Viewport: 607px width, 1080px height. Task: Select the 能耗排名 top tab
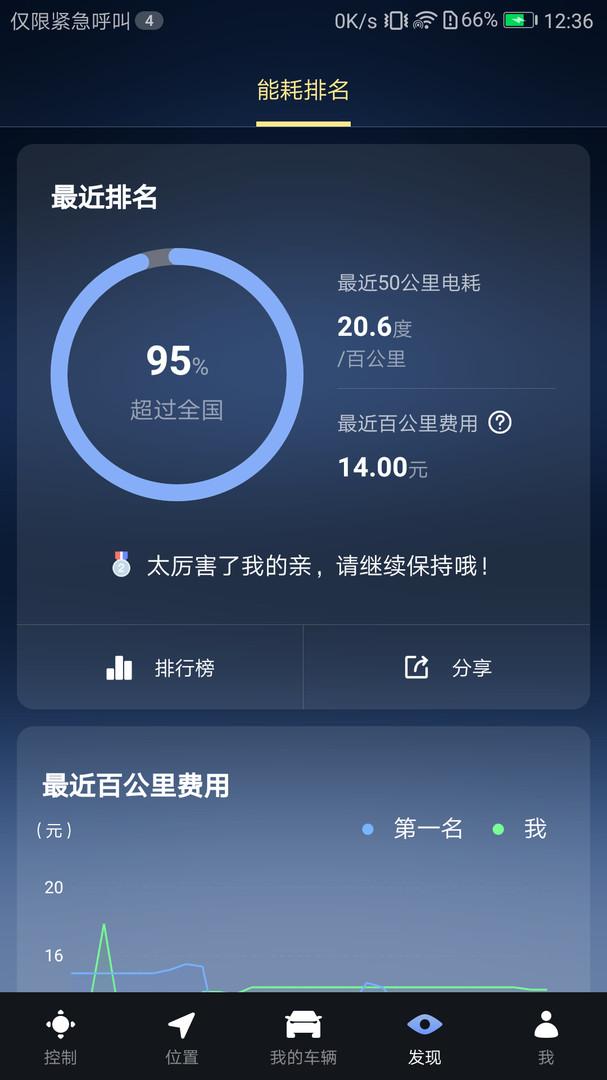point(303,90)
